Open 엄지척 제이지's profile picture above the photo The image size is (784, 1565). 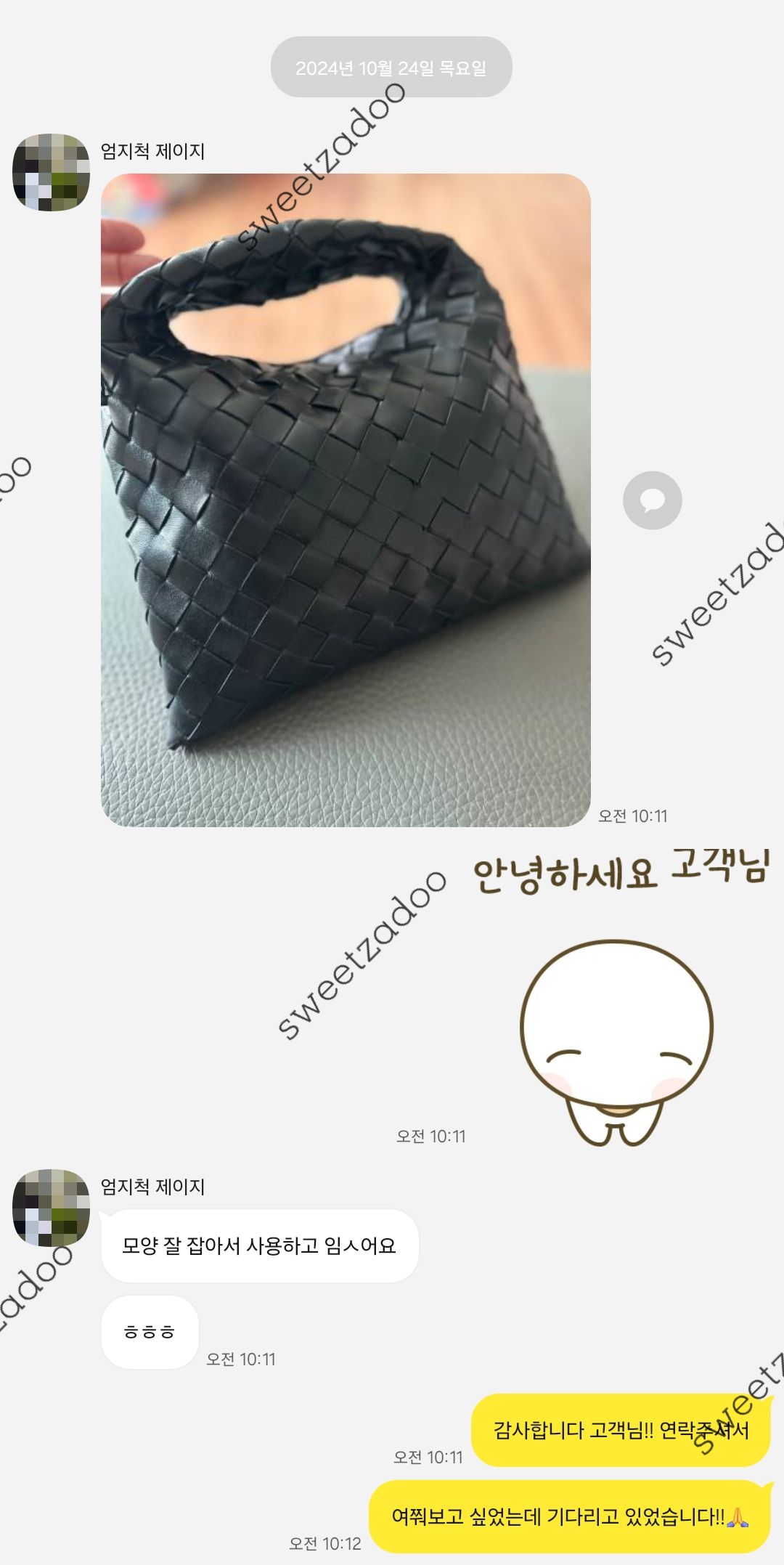pos(51,172)
